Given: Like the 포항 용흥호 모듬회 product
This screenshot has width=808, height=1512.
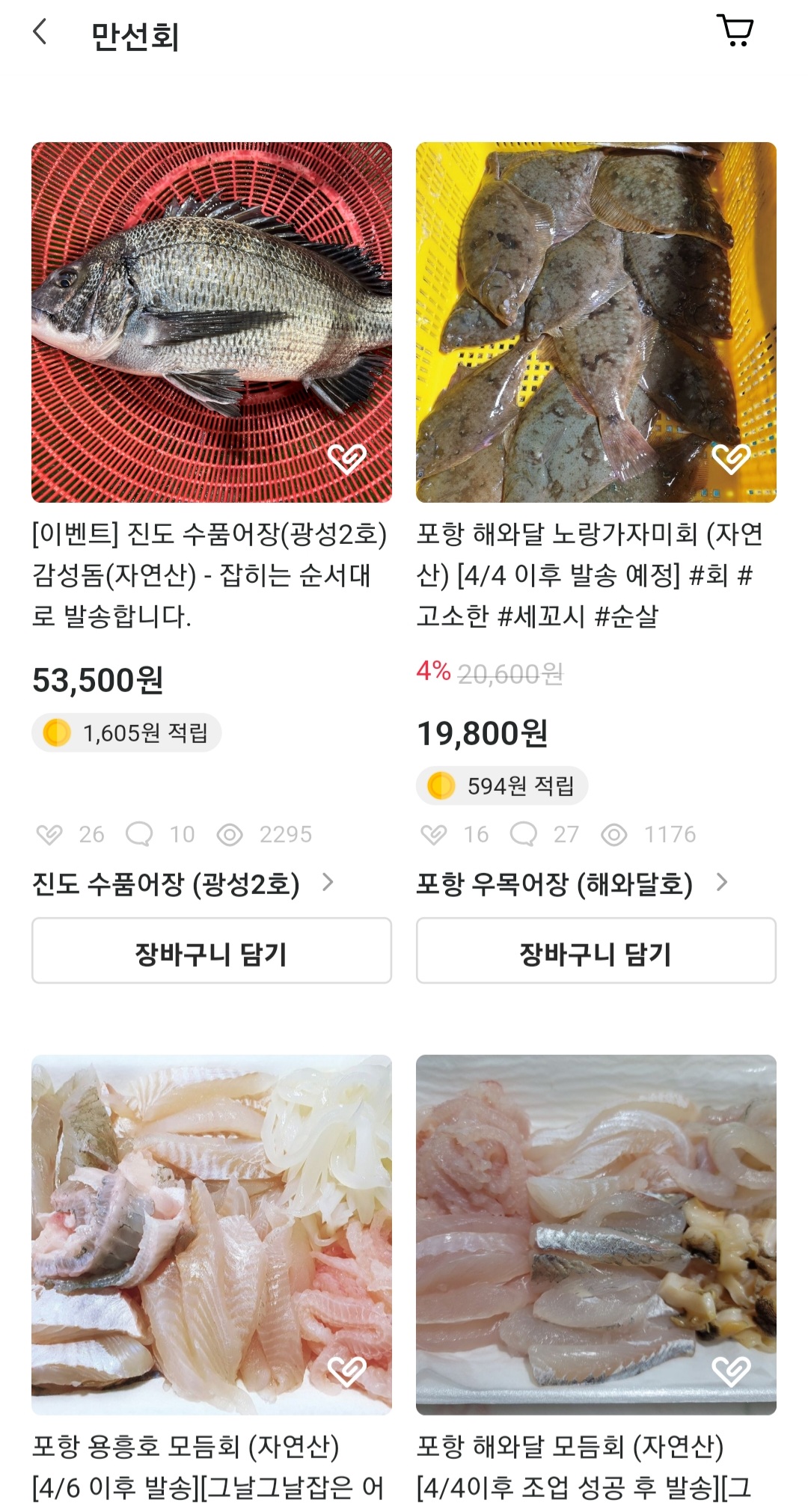Looking at the screenshot, I should point(347,1371).
